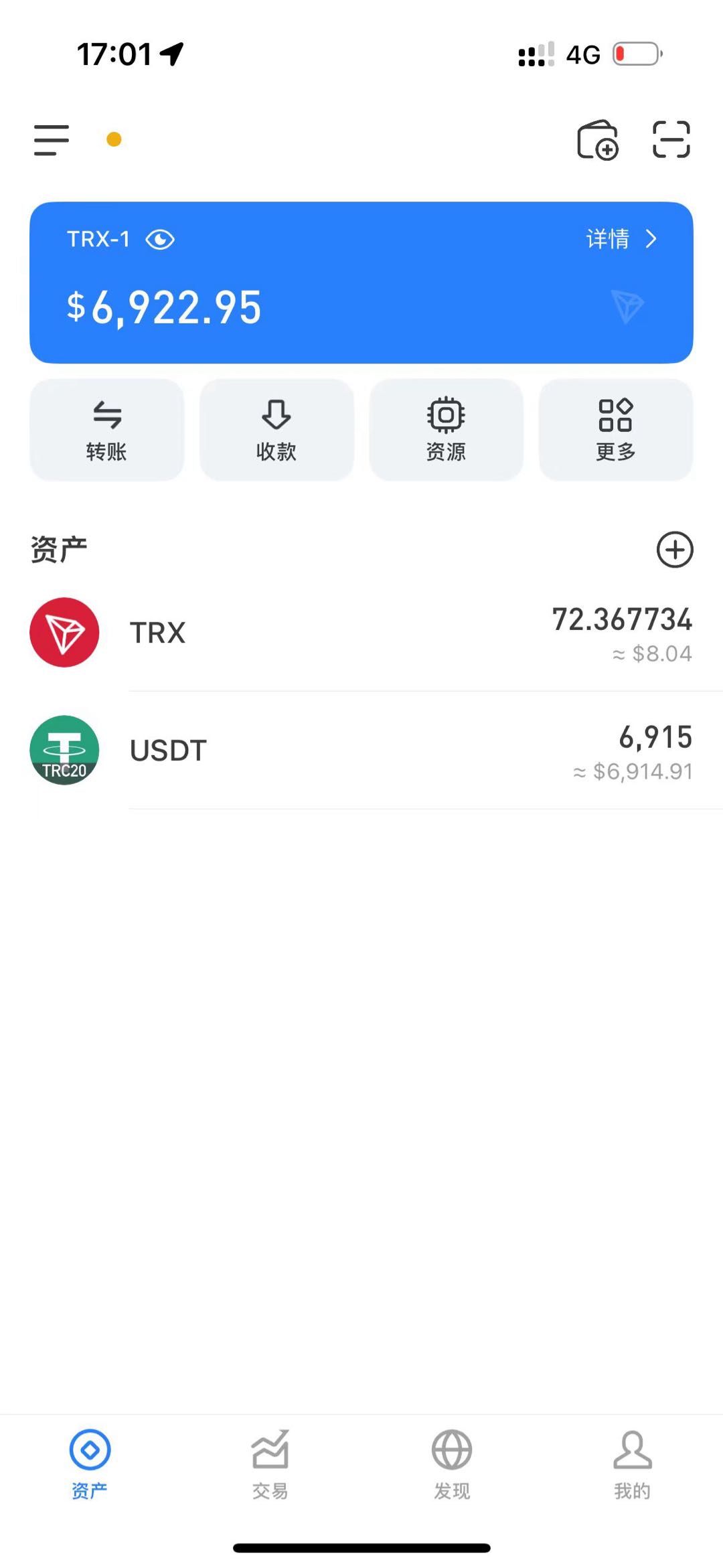Open 更多 more options
Screen dimensions: 723x1568
click(616, 430)
